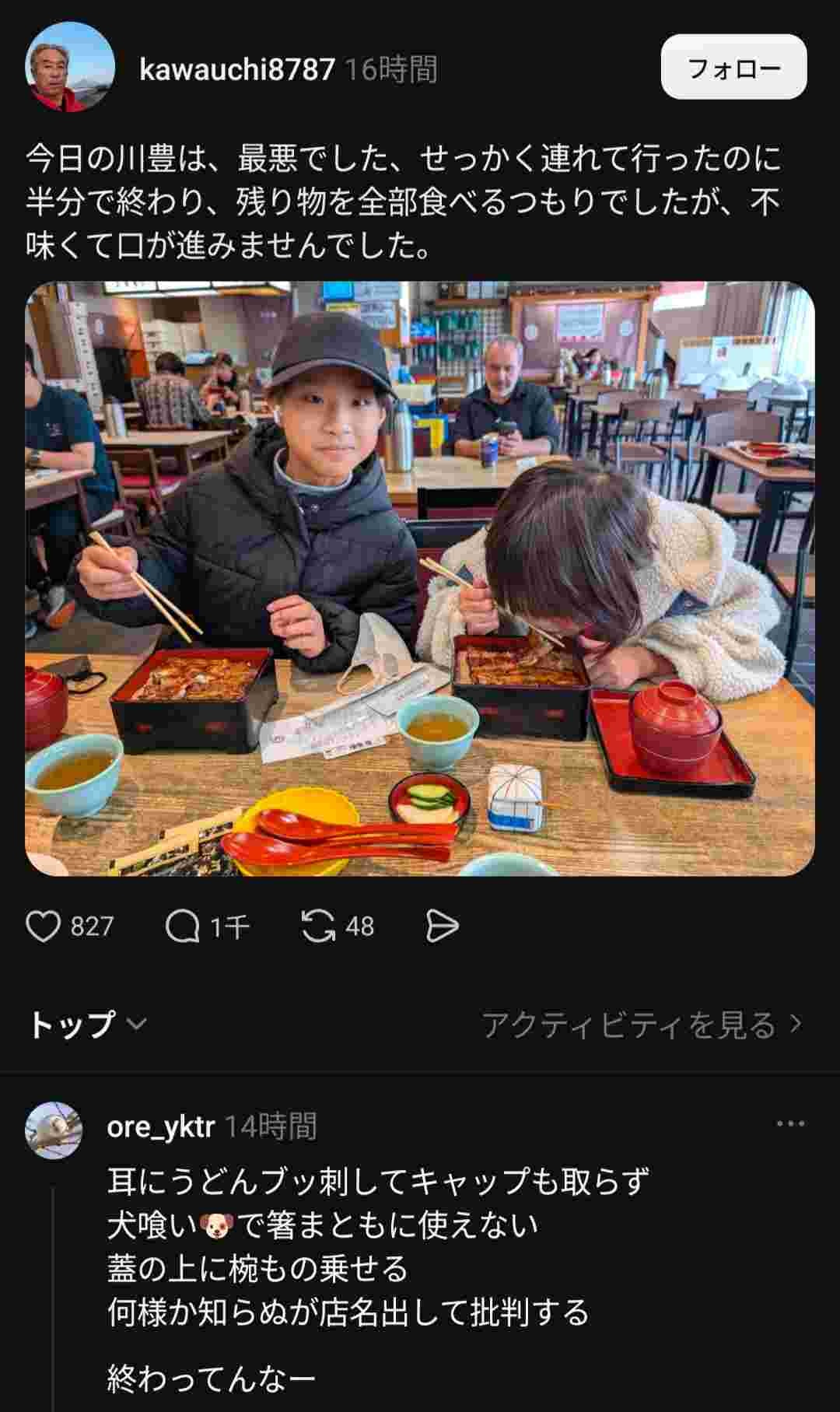
Task: Open the comments on kawauchi8787's post
Action: [184, 927]
